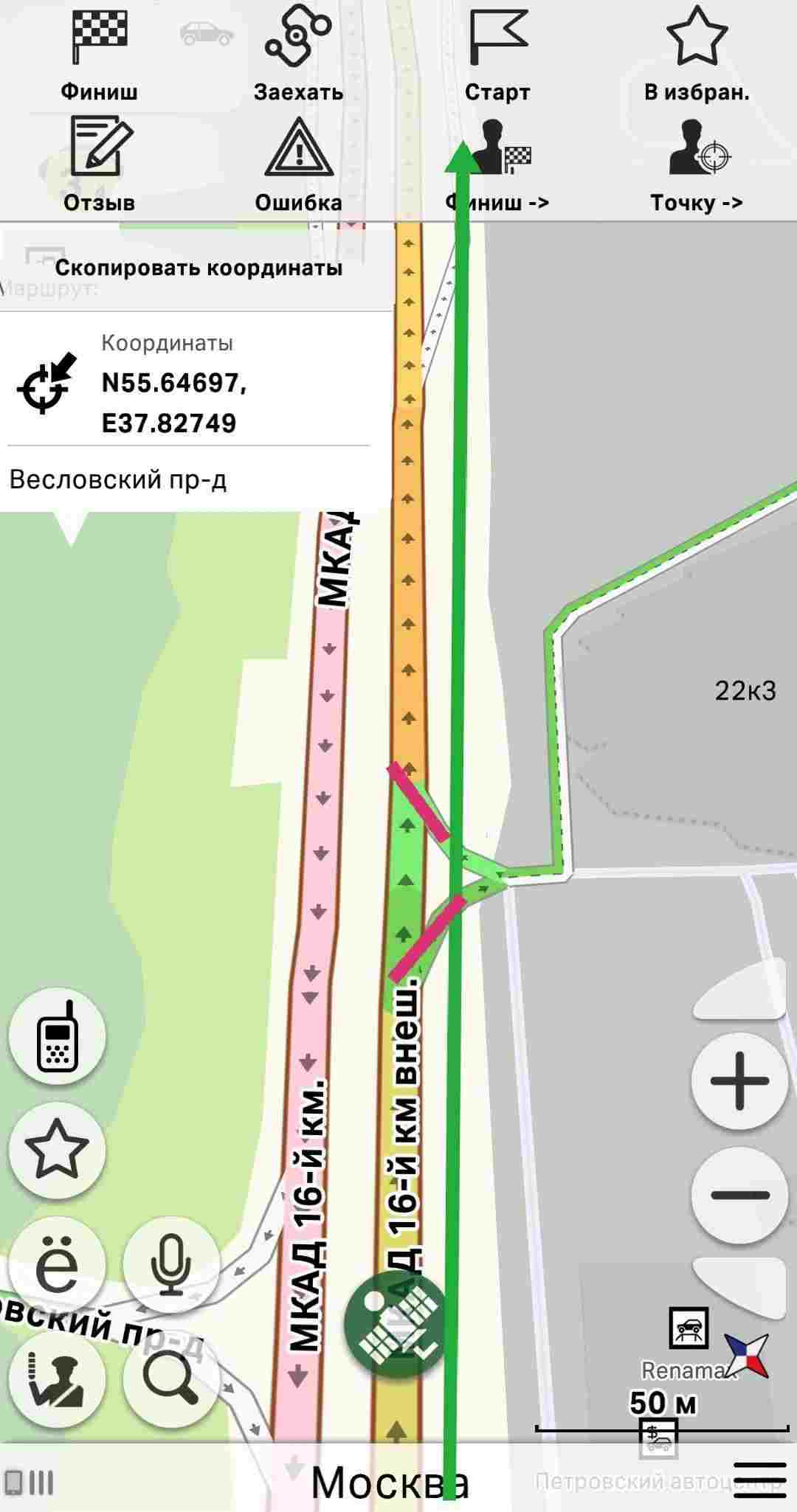This screenshot has width=797, height=1512.
Task: Tap Скопировать координаты
Action: pyautogui.click(x=199, y=268)
